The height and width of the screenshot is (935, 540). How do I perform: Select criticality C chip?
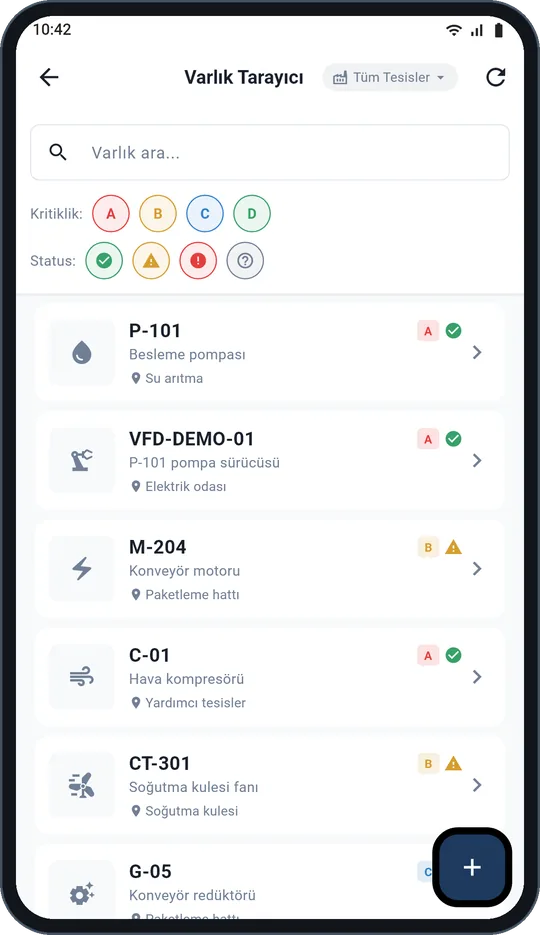pyautogui.click(x=204, y=213)
